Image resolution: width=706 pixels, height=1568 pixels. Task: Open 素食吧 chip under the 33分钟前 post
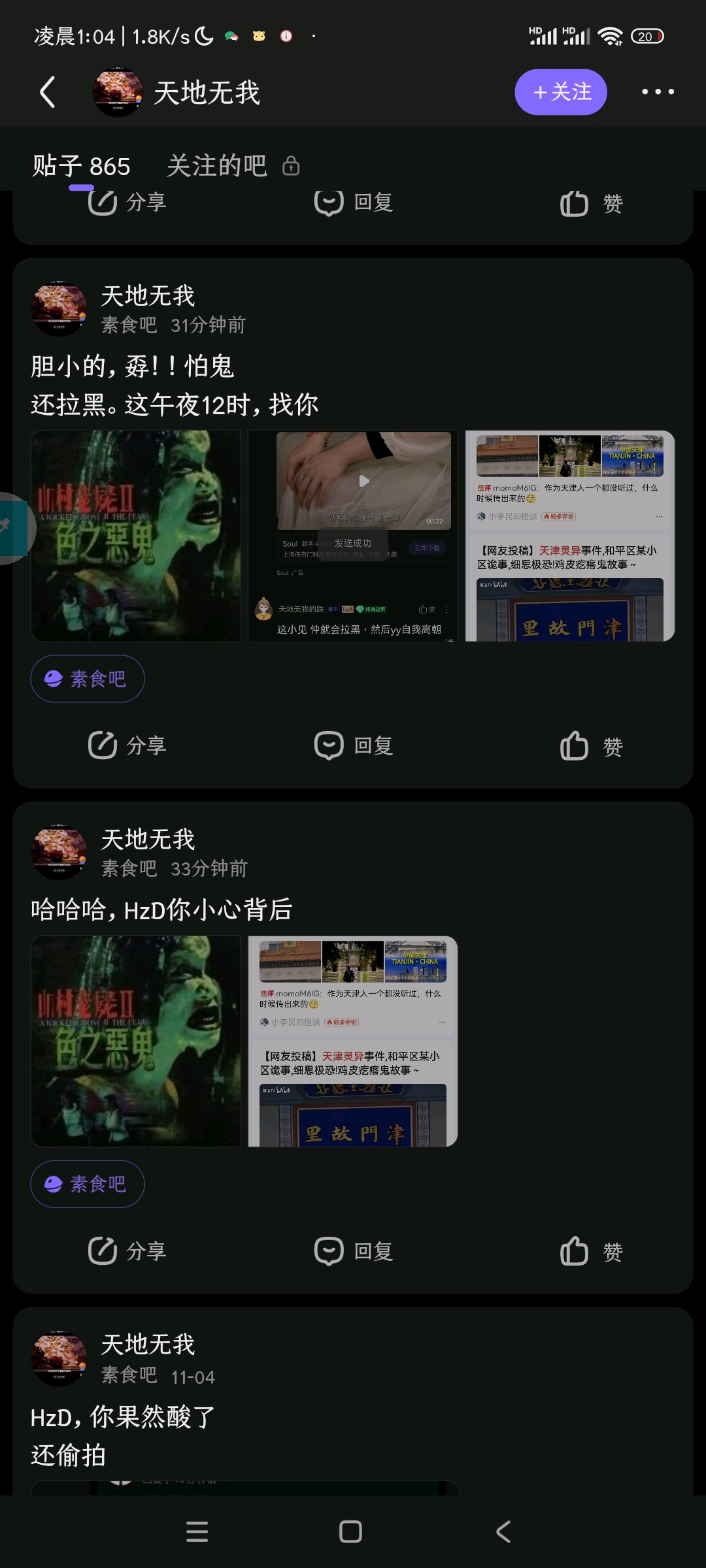[87, 1184]
